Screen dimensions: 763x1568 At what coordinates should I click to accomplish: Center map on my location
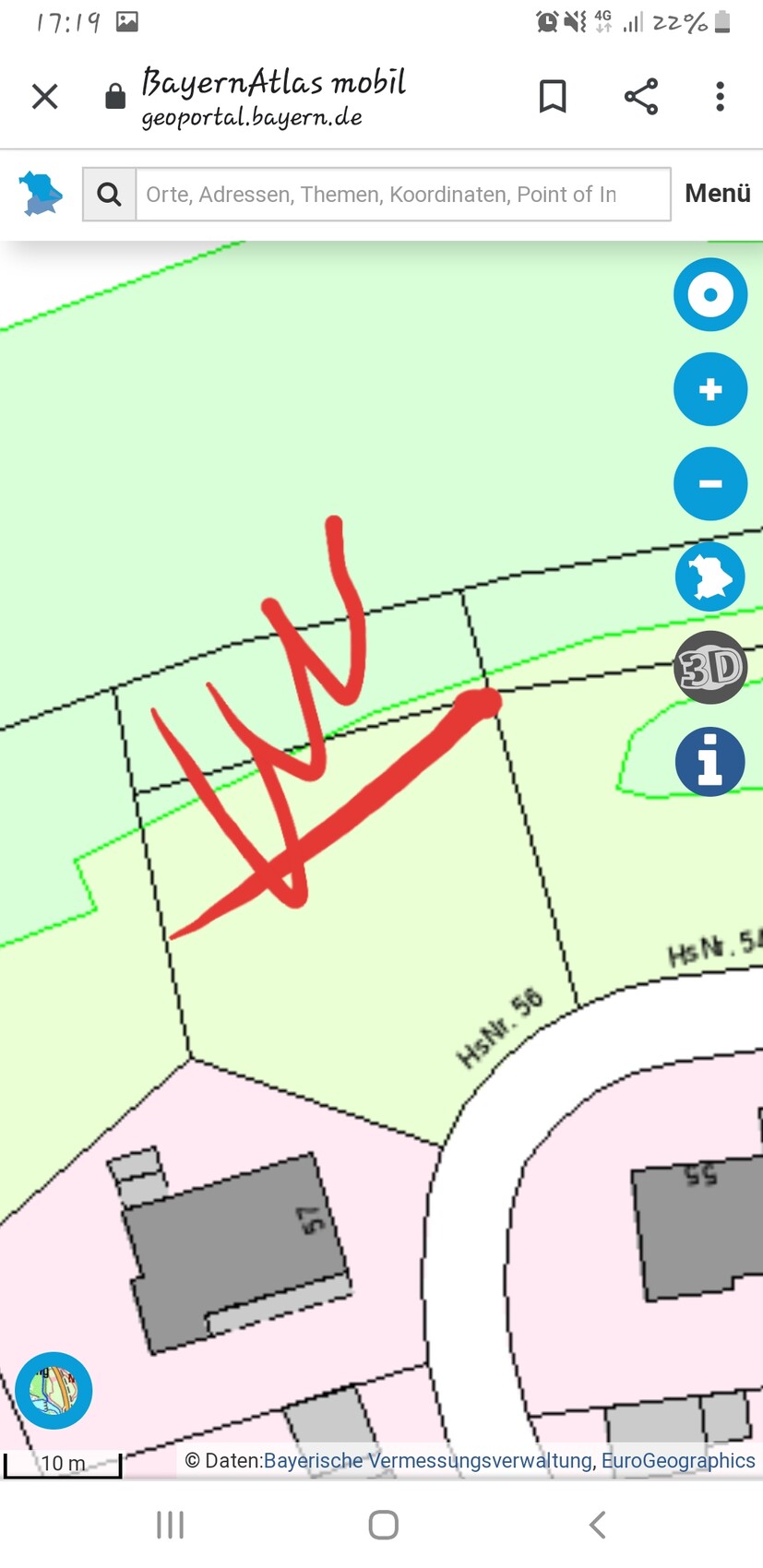[709, 295]
